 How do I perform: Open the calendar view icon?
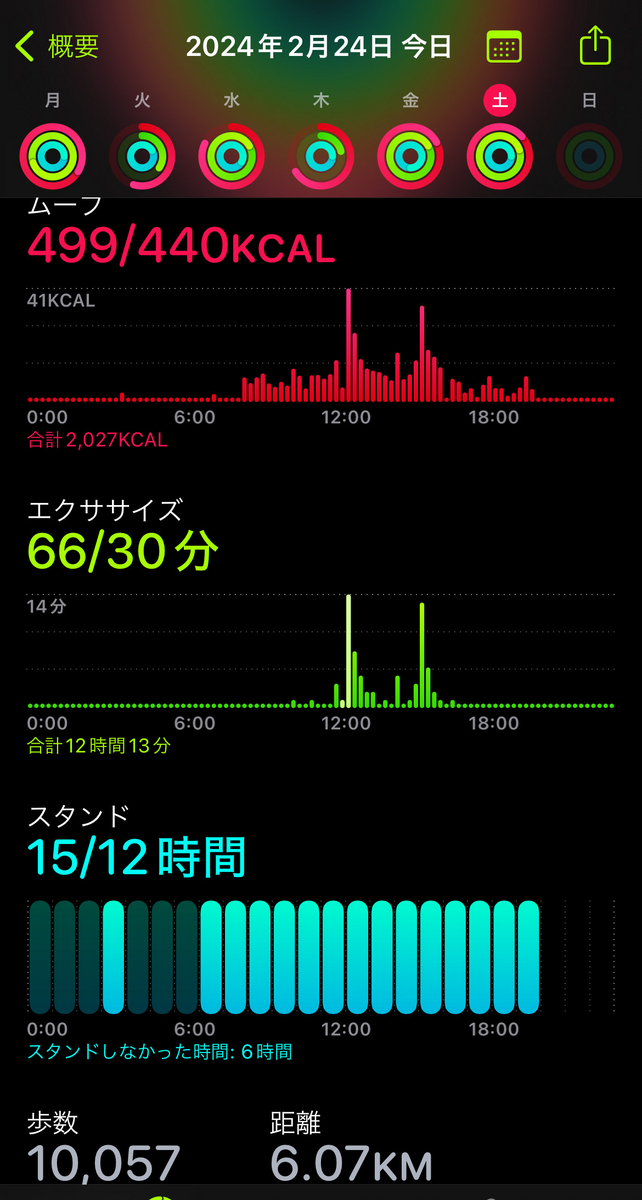[x=504, y=46]
